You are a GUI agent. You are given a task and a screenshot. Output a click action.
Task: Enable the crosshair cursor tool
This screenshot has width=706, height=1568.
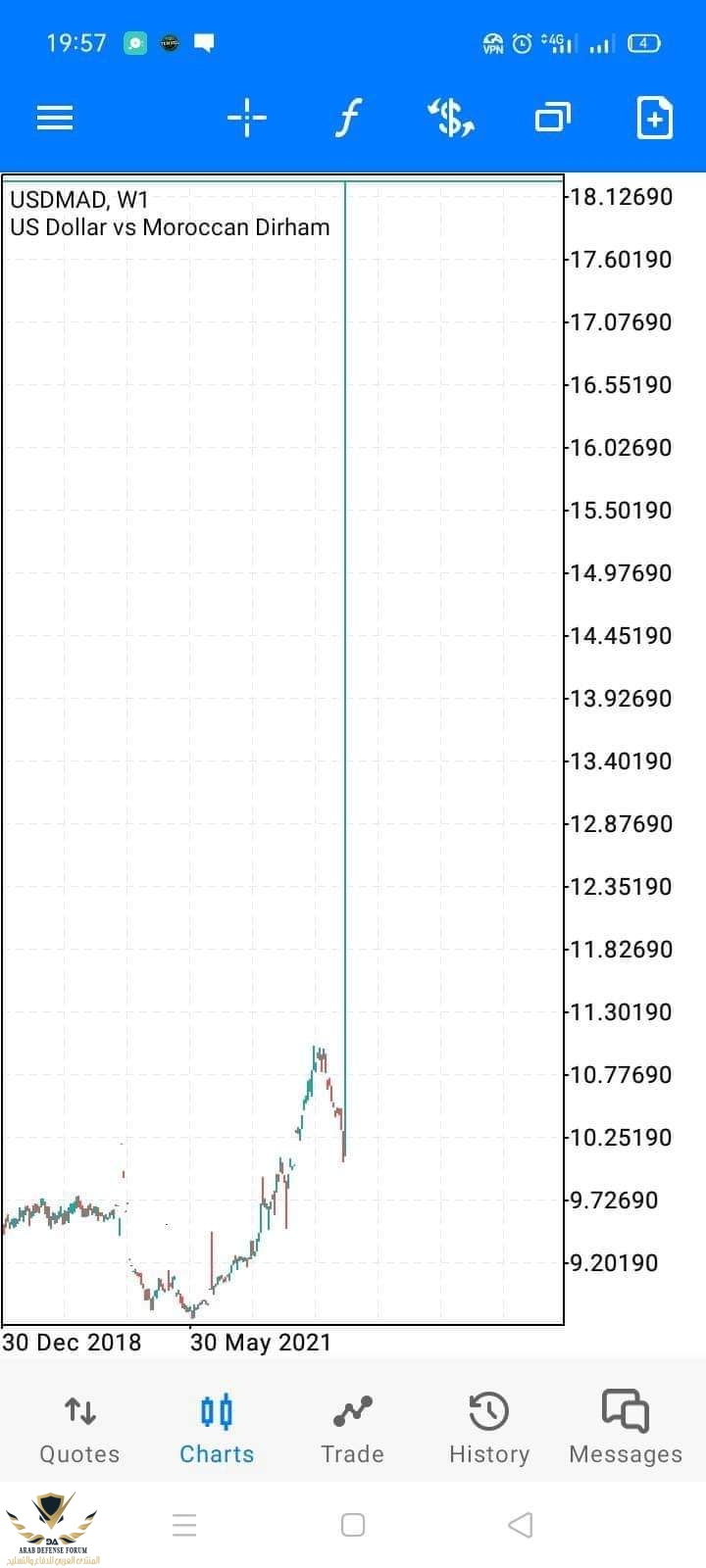(x=246, y=119)
